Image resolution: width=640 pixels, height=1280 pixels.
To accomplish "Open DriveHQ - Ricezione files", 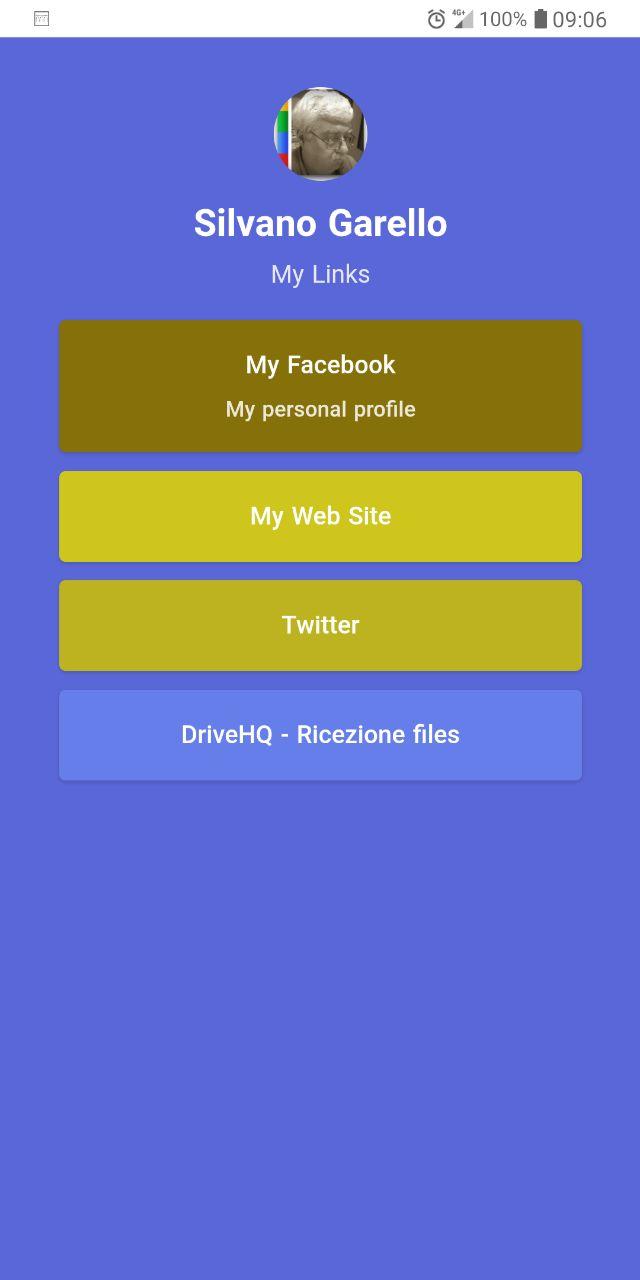I will 320,735.
